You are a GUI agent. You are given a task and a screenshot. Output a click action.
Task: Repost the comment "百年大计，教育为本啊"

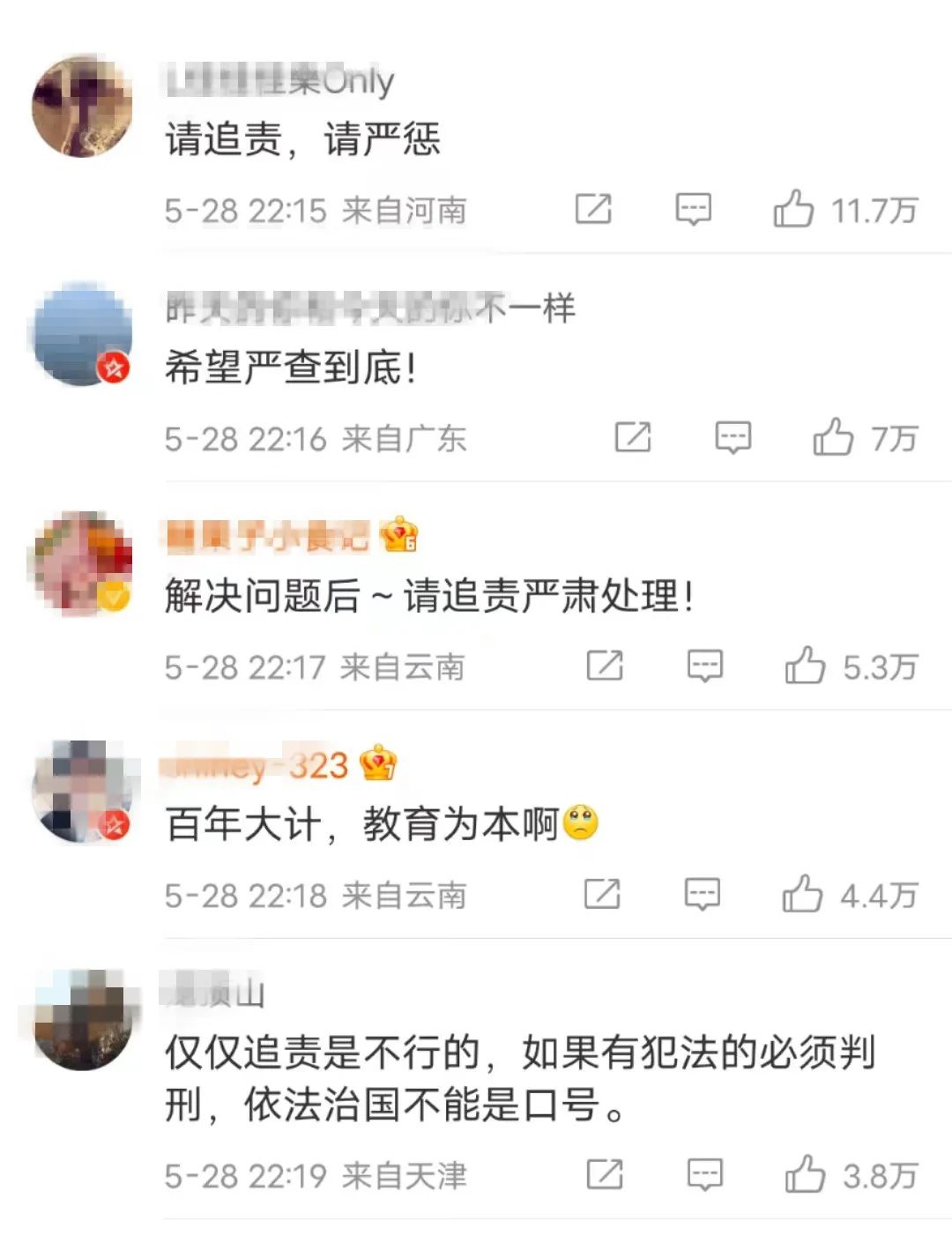pyautogui.click(x=602, y=894)
